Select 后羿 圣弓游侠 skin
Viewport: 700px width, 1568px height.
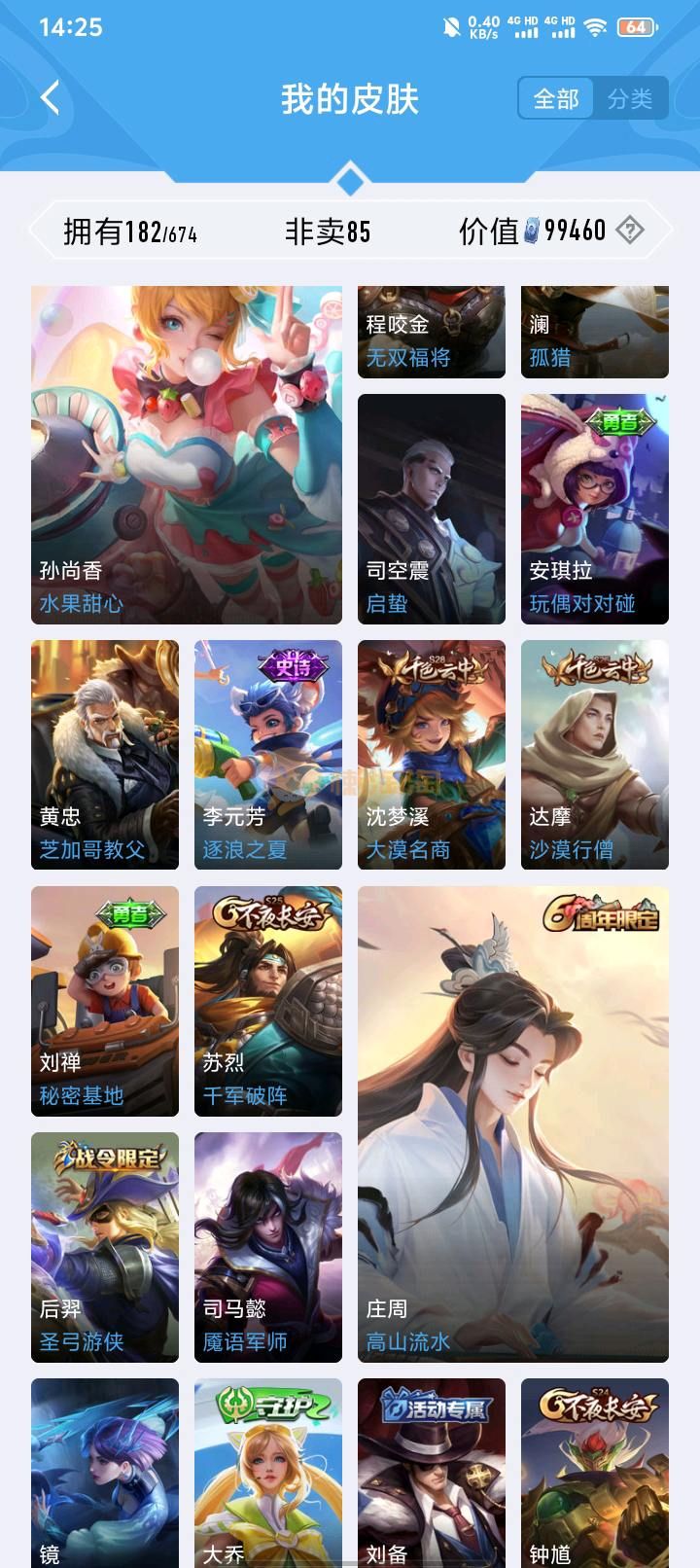click(x=105, y=1246)
